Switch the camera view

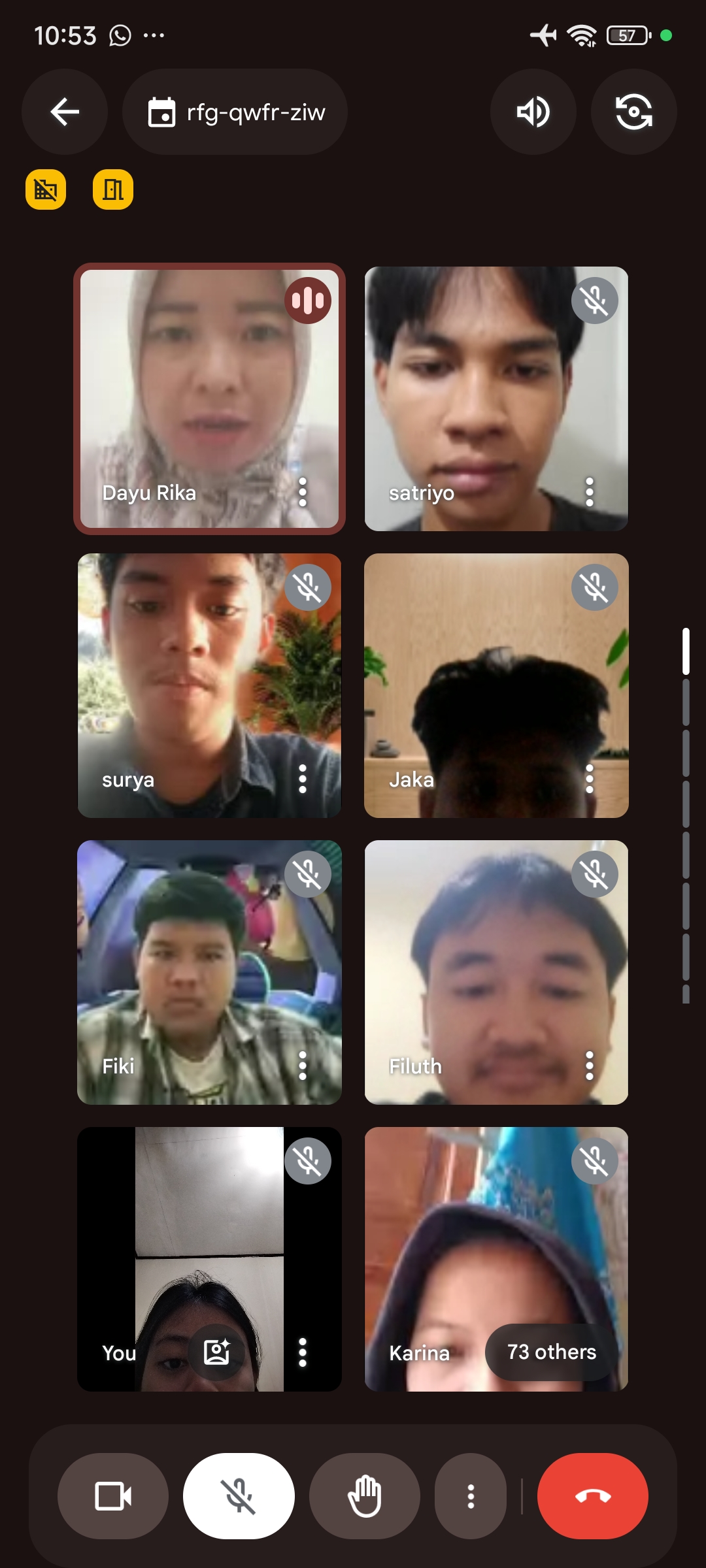[x=633, y=112]
